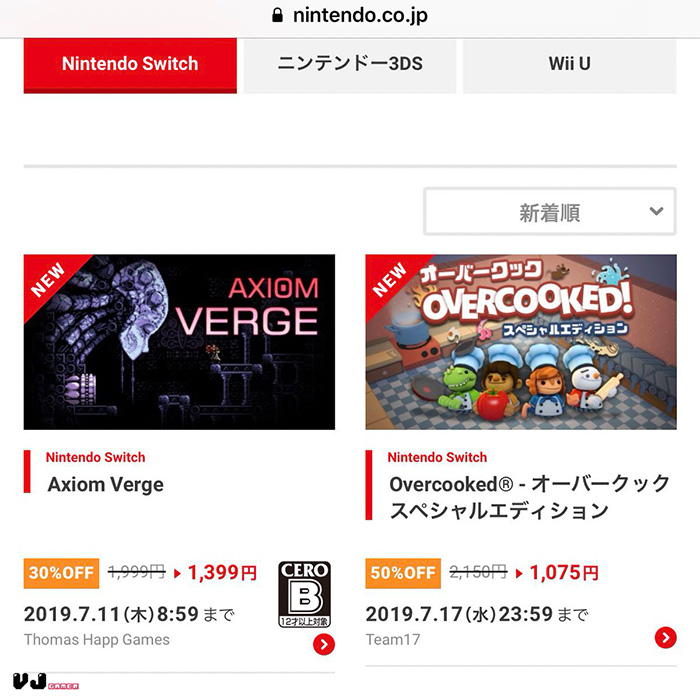Viewport: 700px width, 700px height.
Task: Tap the nintendo.co.jp address bar
Action: 350,16
